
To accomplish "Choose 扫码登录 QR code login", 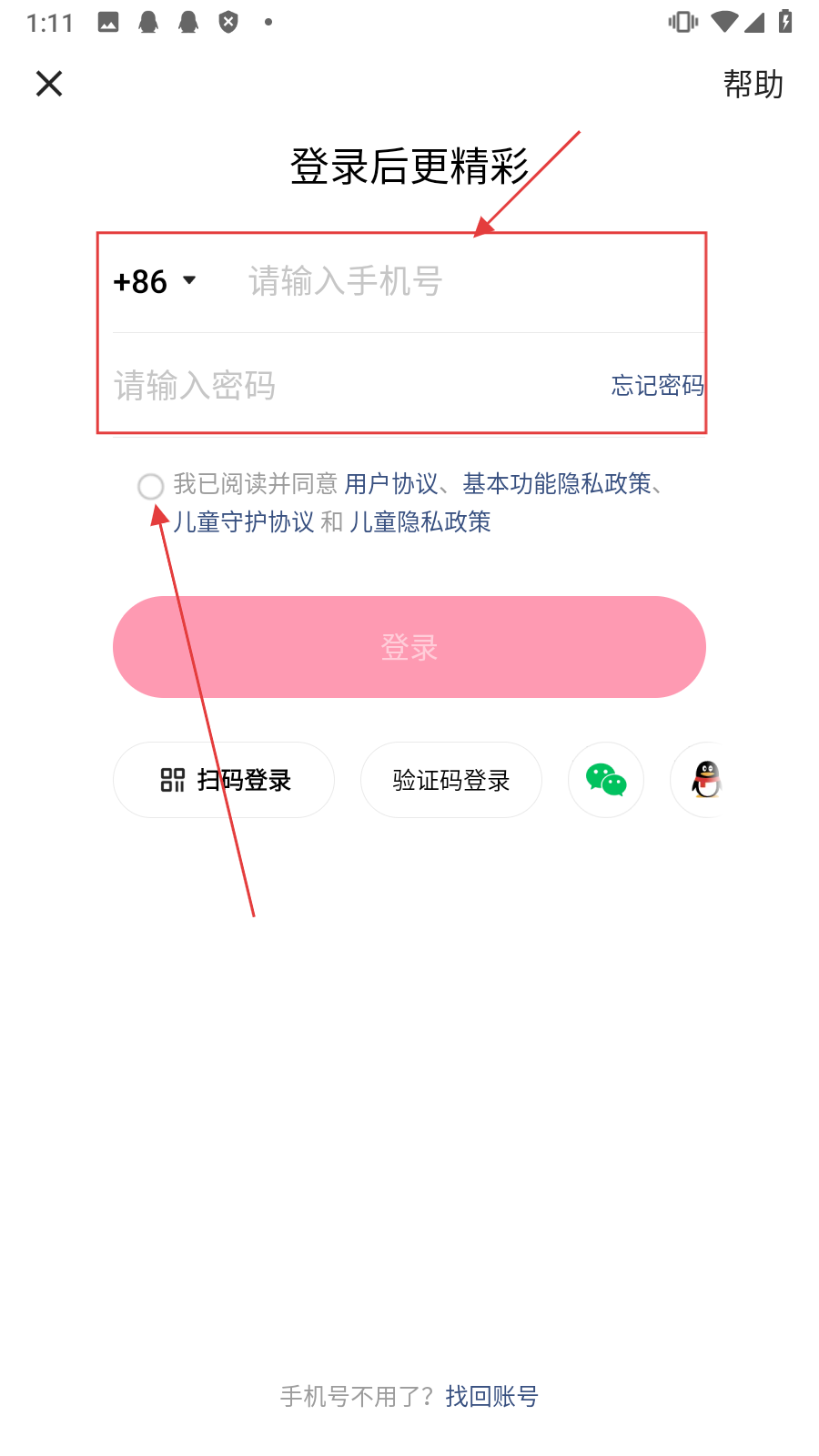I will 224,780.
